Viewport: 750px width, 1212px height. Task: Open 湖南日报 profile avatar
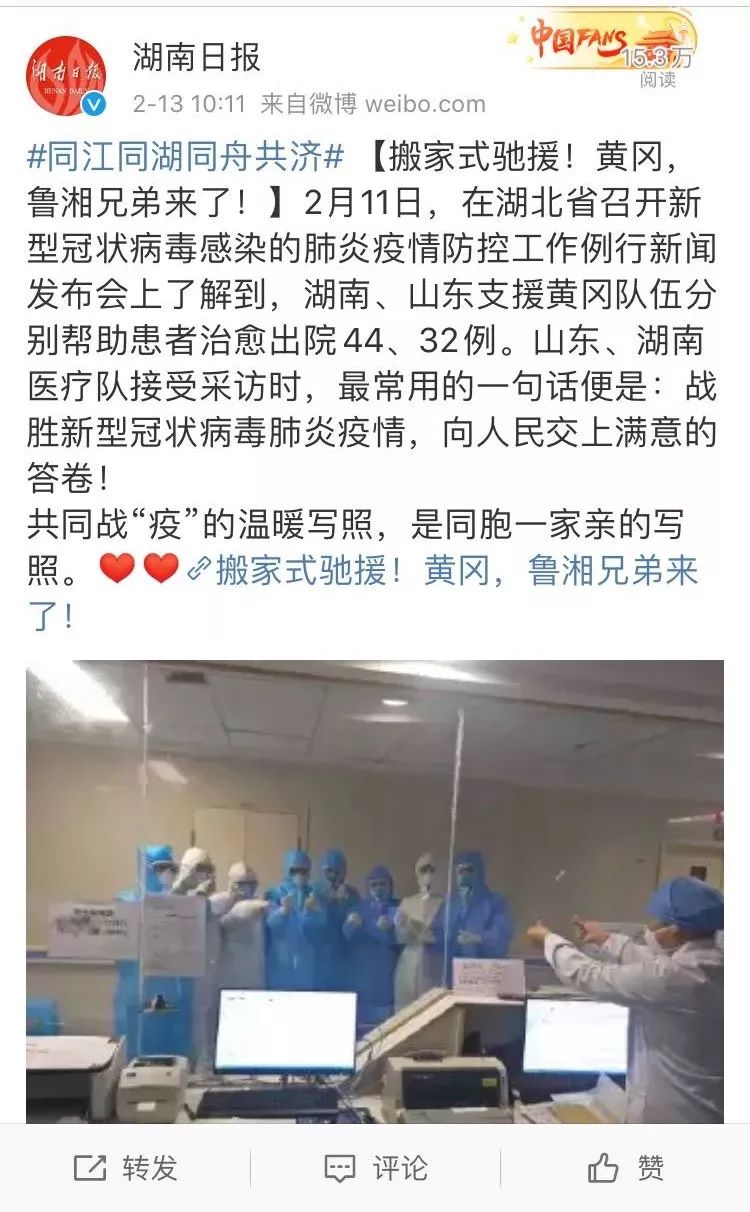(67, 76)
